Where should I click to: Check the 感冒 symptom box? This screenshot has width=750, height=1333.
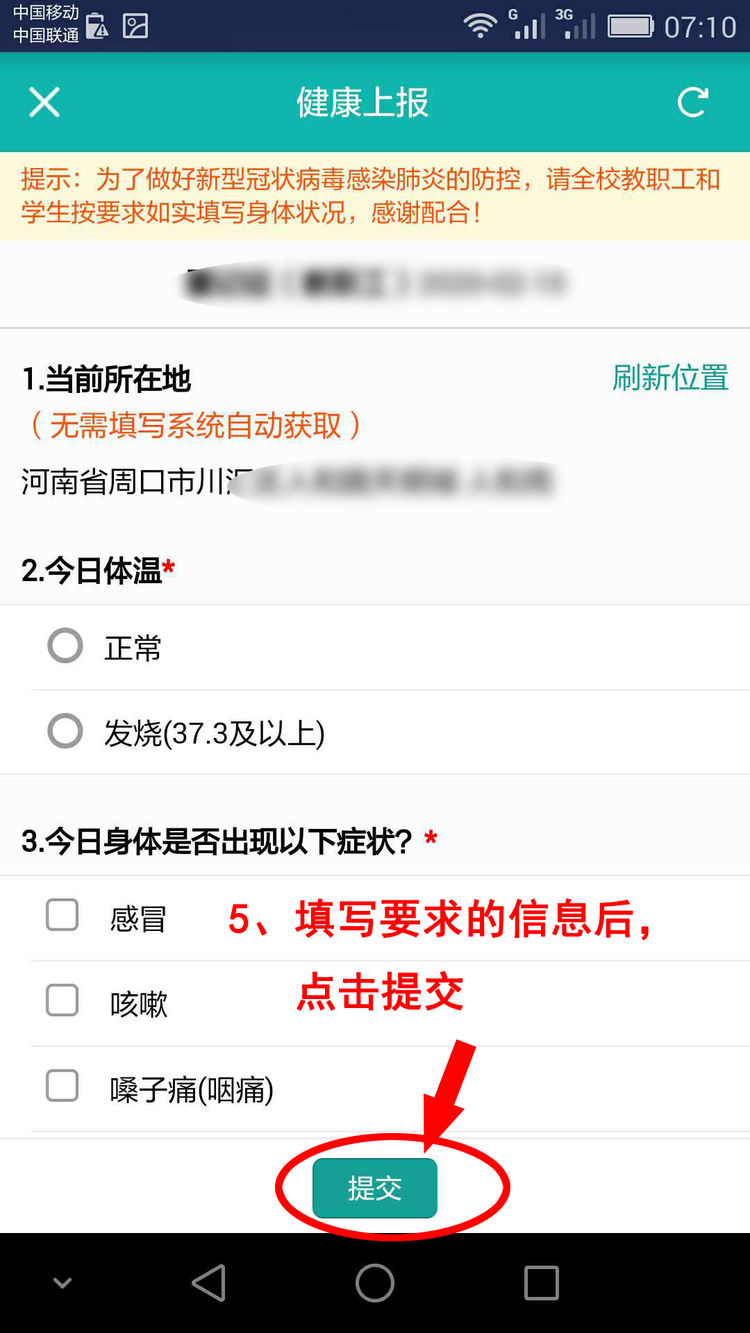(x=62, y=915)
